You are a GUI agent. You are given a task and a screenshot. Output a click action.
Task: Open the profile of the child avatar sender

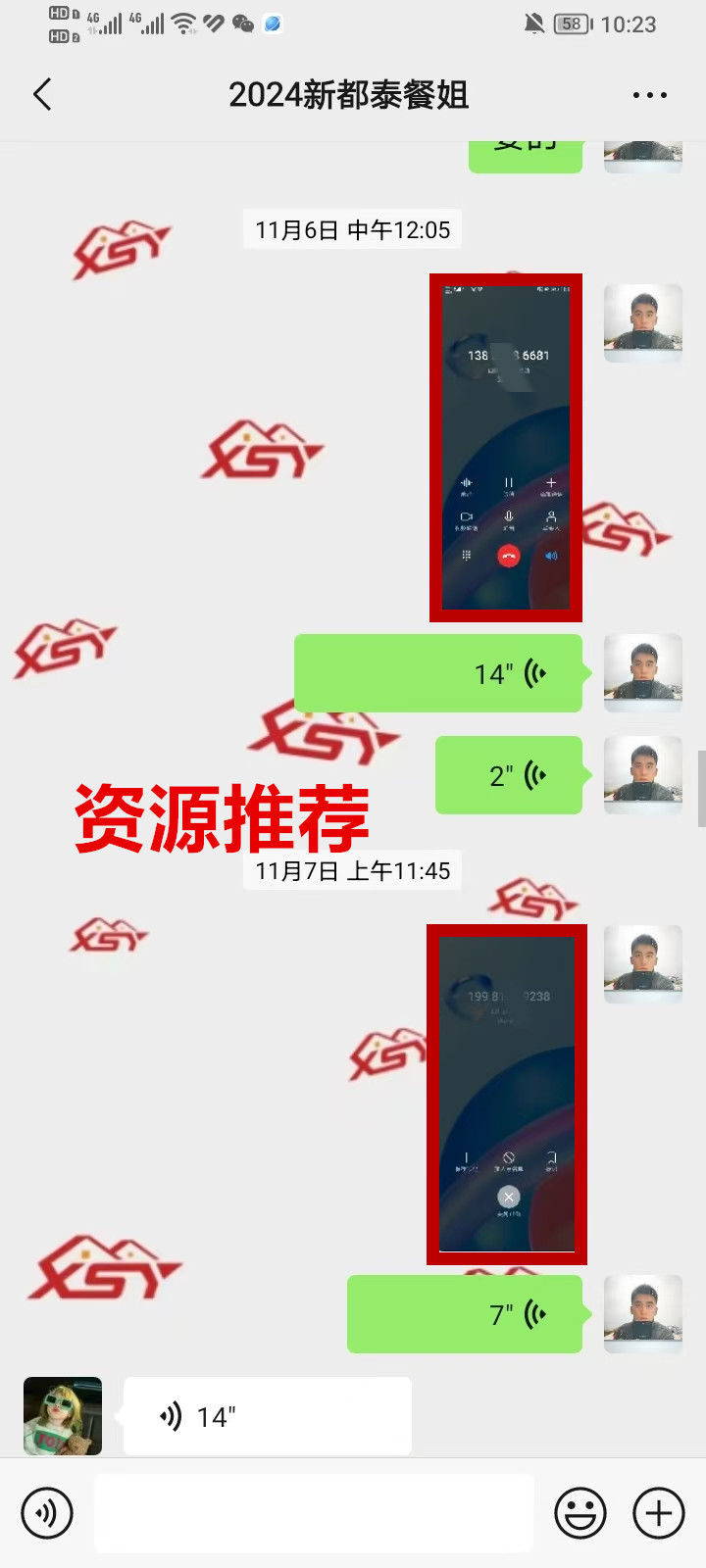(63, 1416)
